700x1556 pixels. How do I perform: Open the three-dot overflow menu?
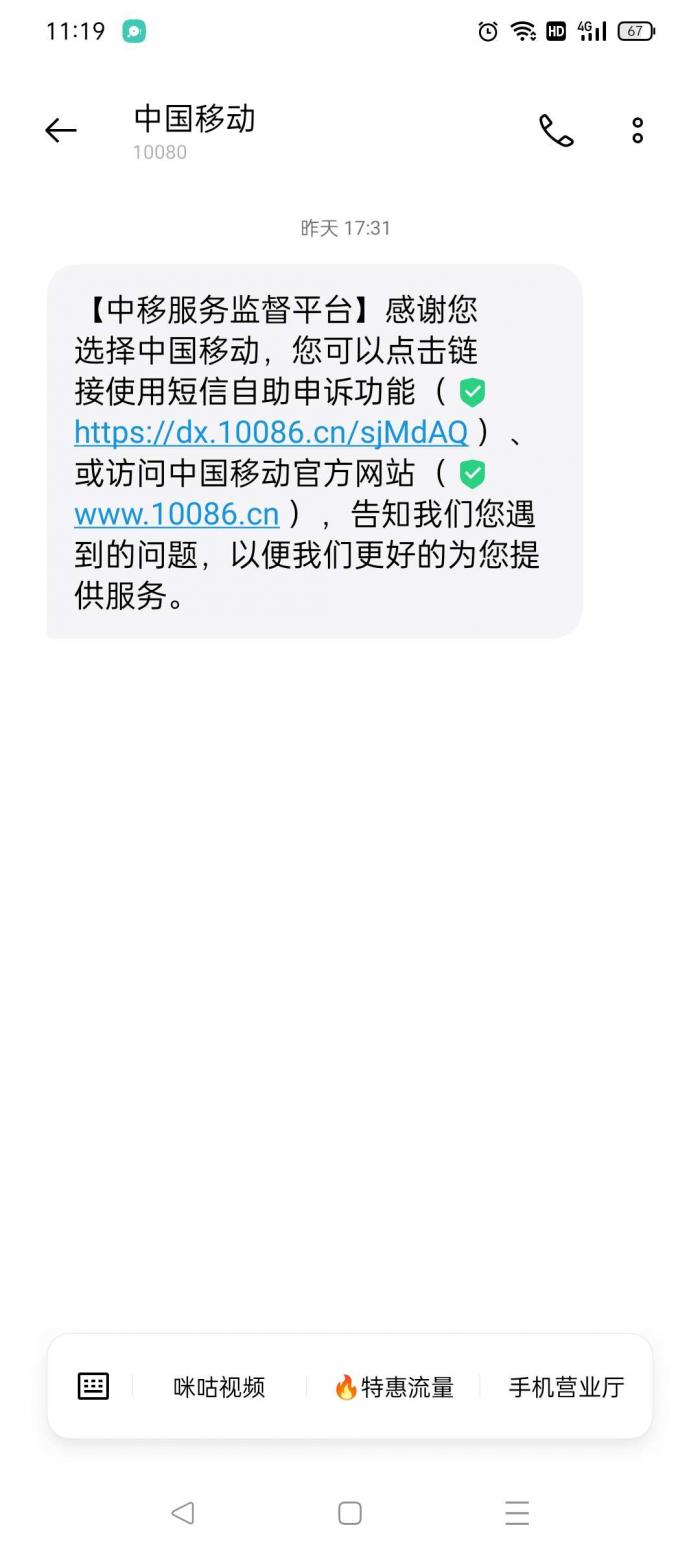[x=637, y=130]
